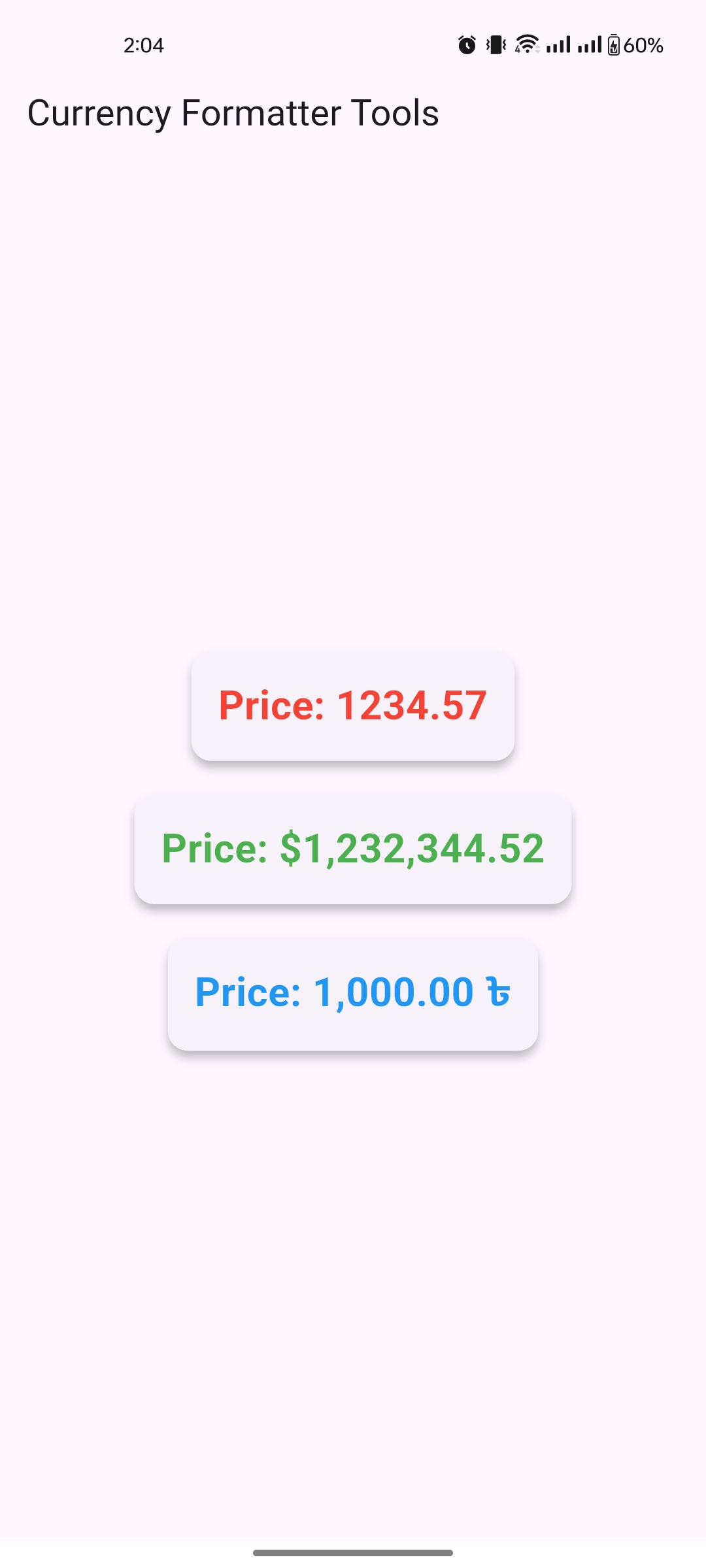Tap the Bluetooth icon in status bar
The height and width of the screenshot is (1568, 706).
[x=495, y=44]
